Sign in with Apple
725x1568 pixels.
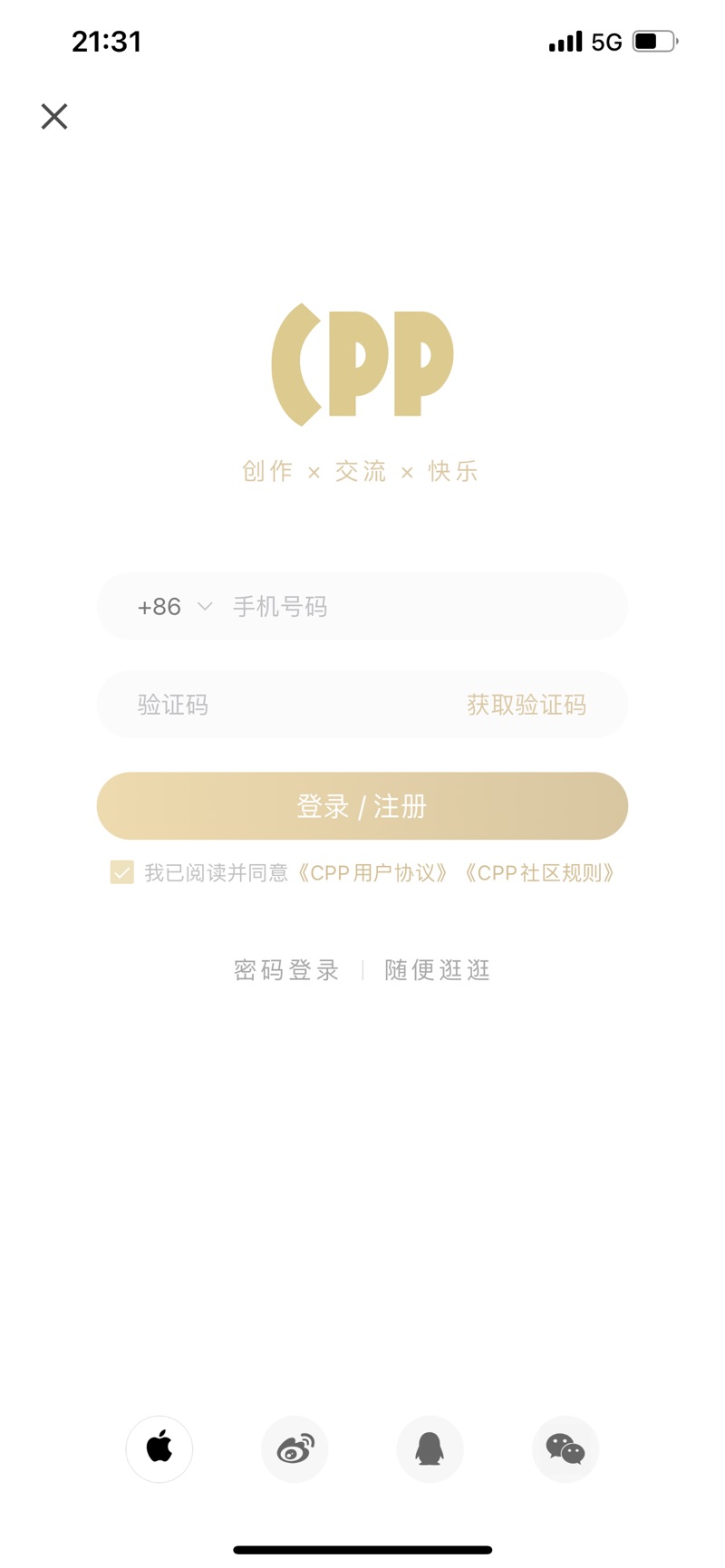click(x=159, y=1448)
